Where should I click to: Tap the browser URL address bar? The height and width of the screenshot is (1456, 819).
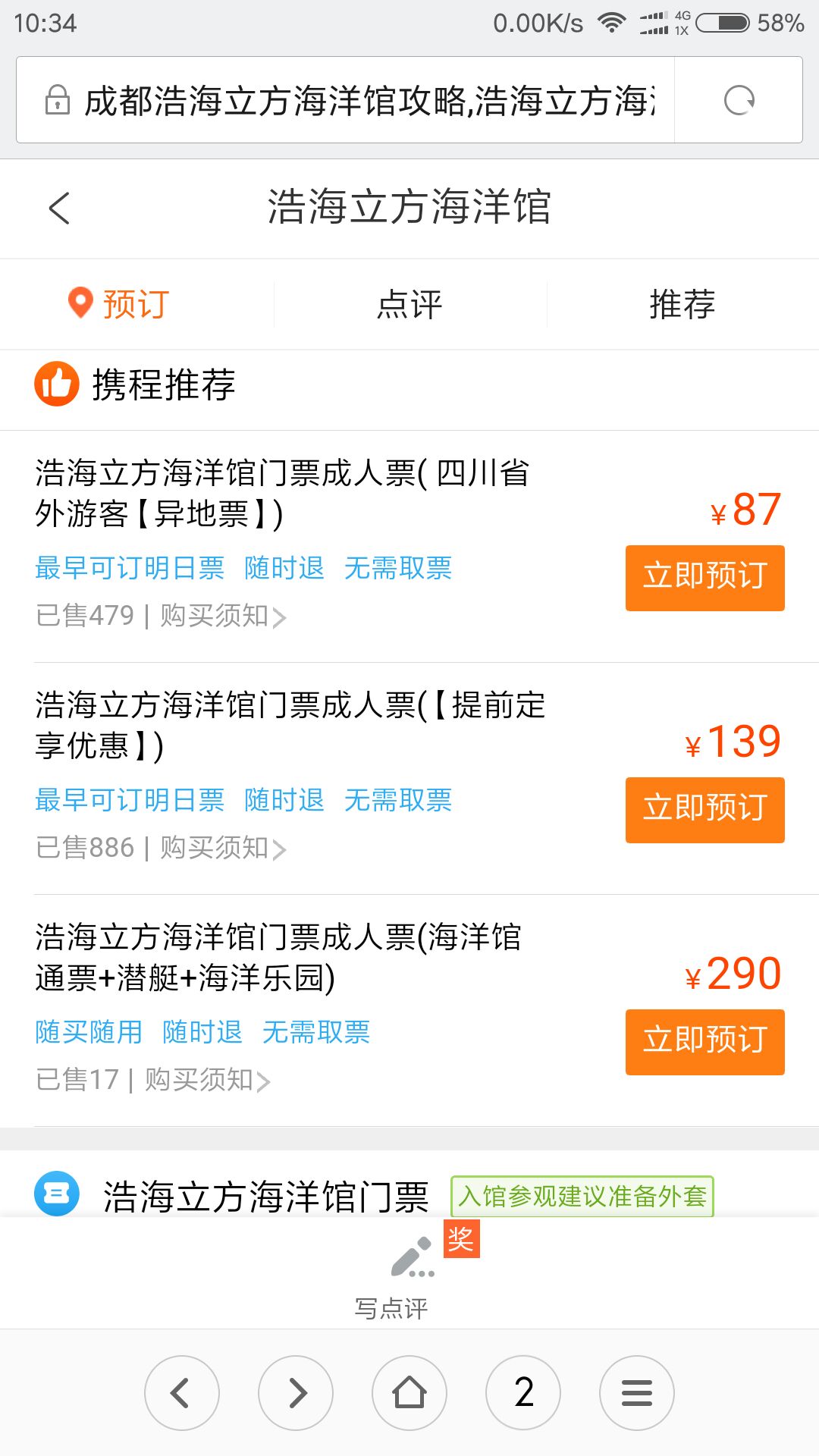tap(345, 100)
